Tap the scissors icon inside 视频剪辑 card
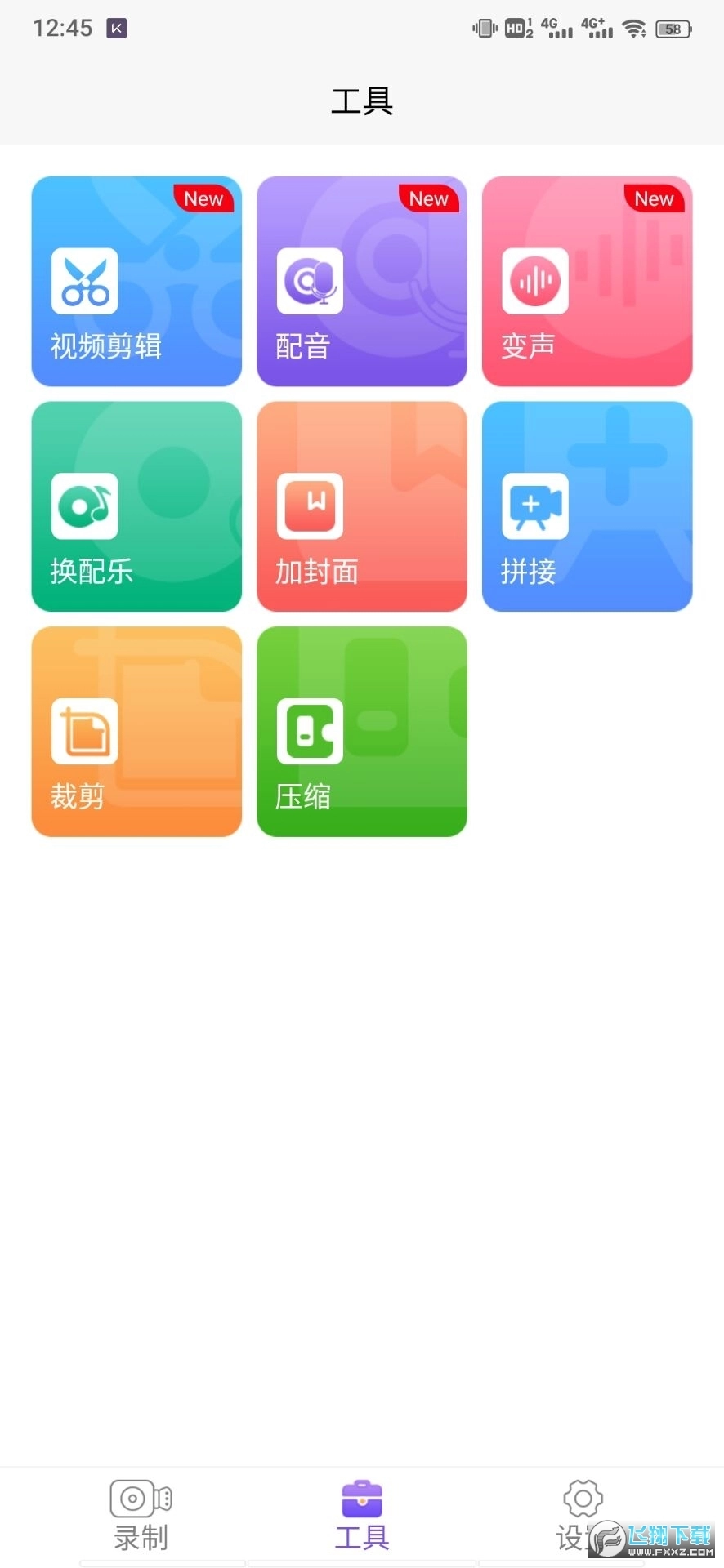 click(x=84, y=282)
